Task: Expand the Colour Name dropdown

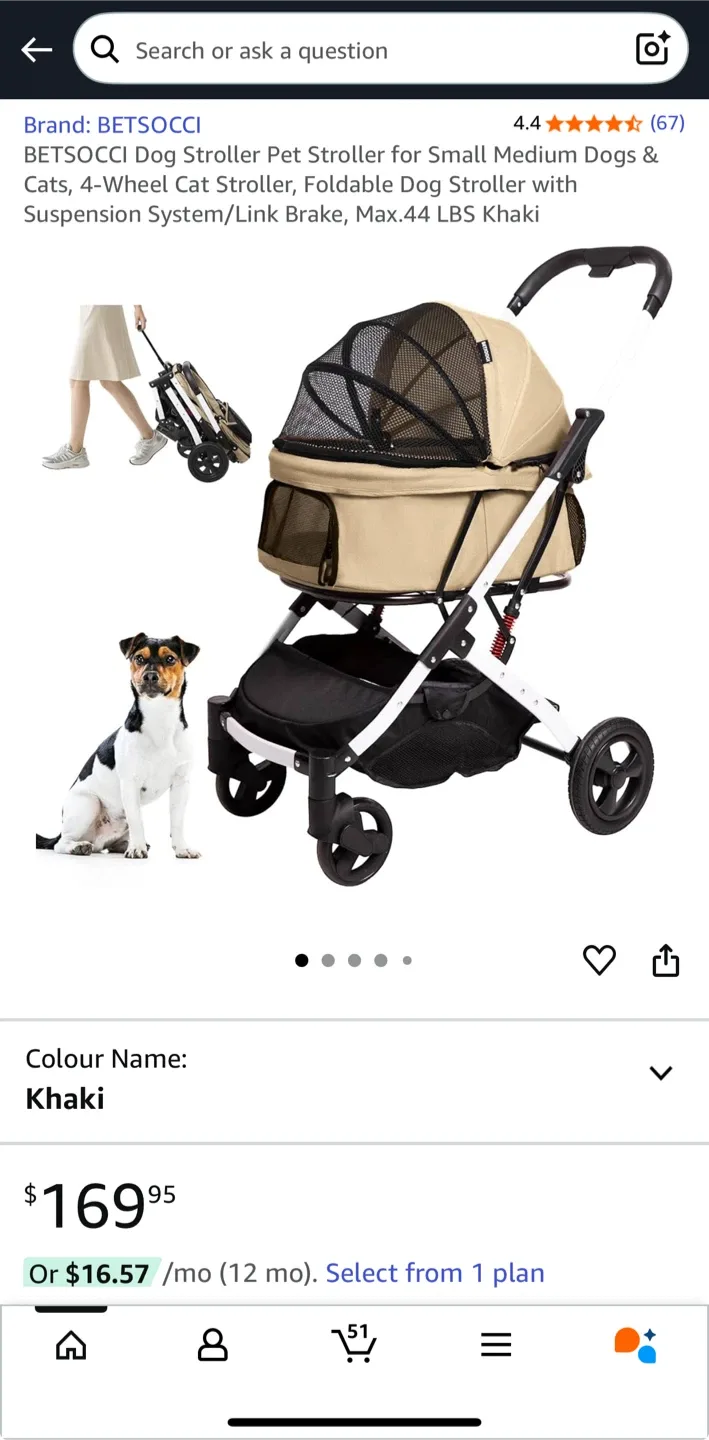Action: pyautogui.click(x=660, y=1073)
